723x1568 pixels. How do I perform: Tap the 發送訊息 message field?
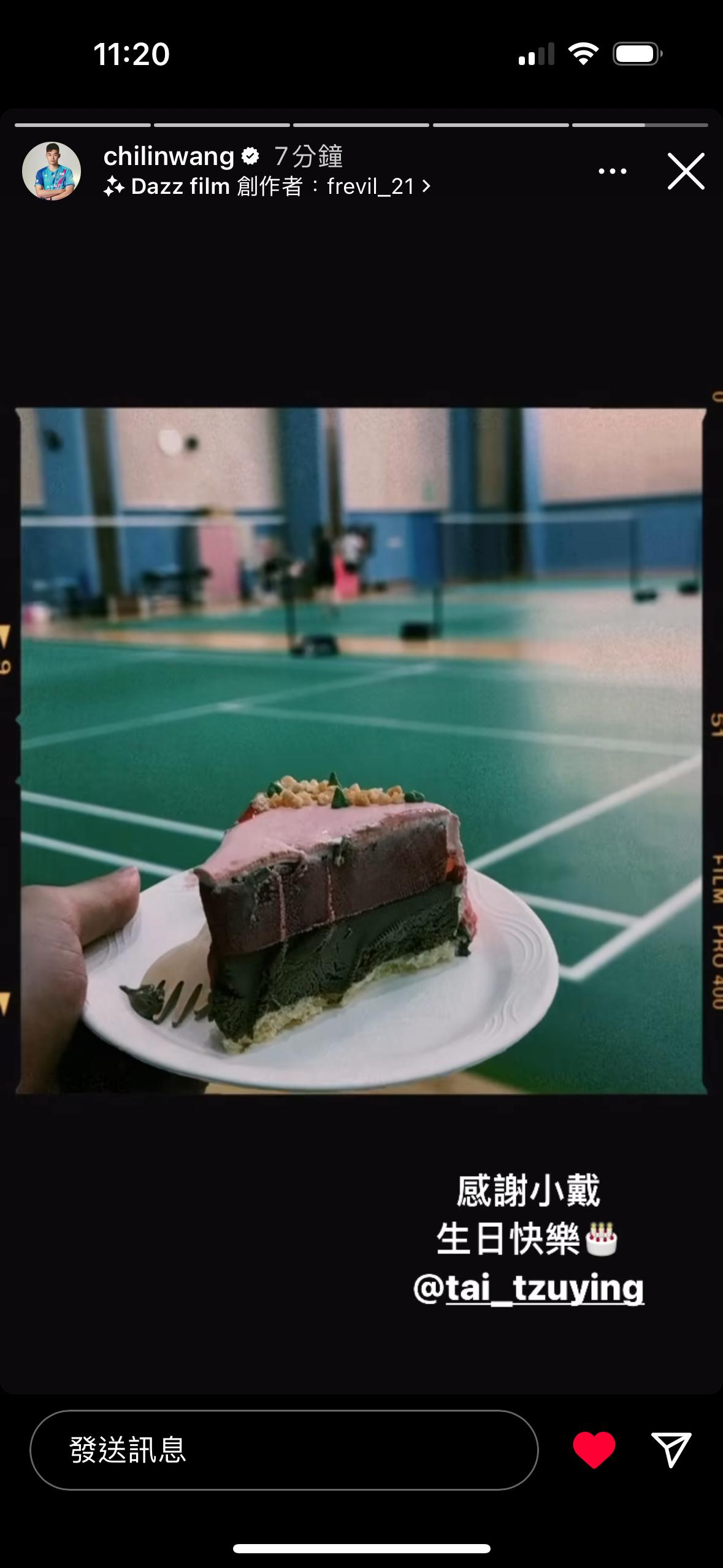pyautogui.click(x=283, y=1450)
